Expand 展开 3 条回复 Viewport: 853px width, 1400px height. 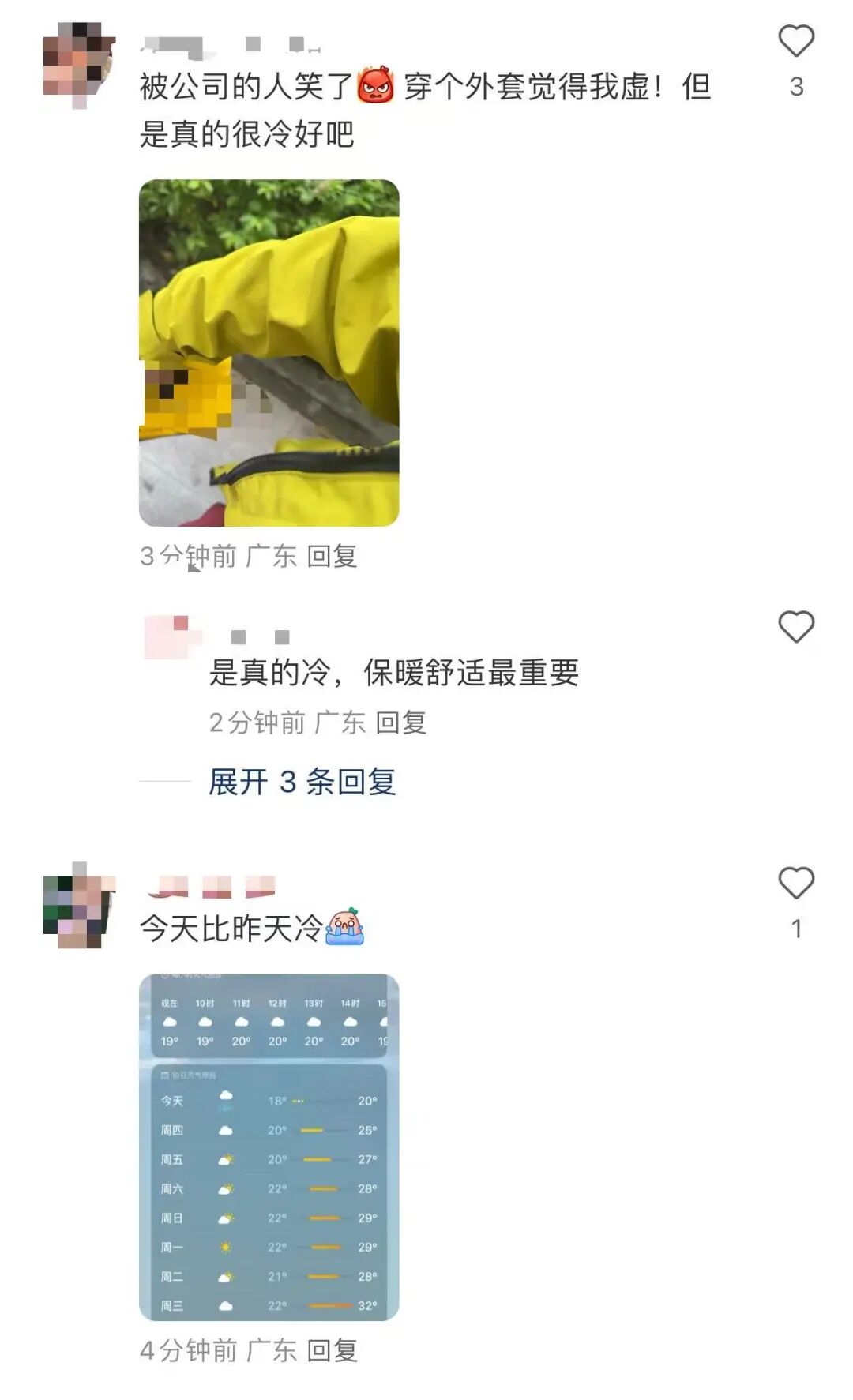tap(302, 782)
